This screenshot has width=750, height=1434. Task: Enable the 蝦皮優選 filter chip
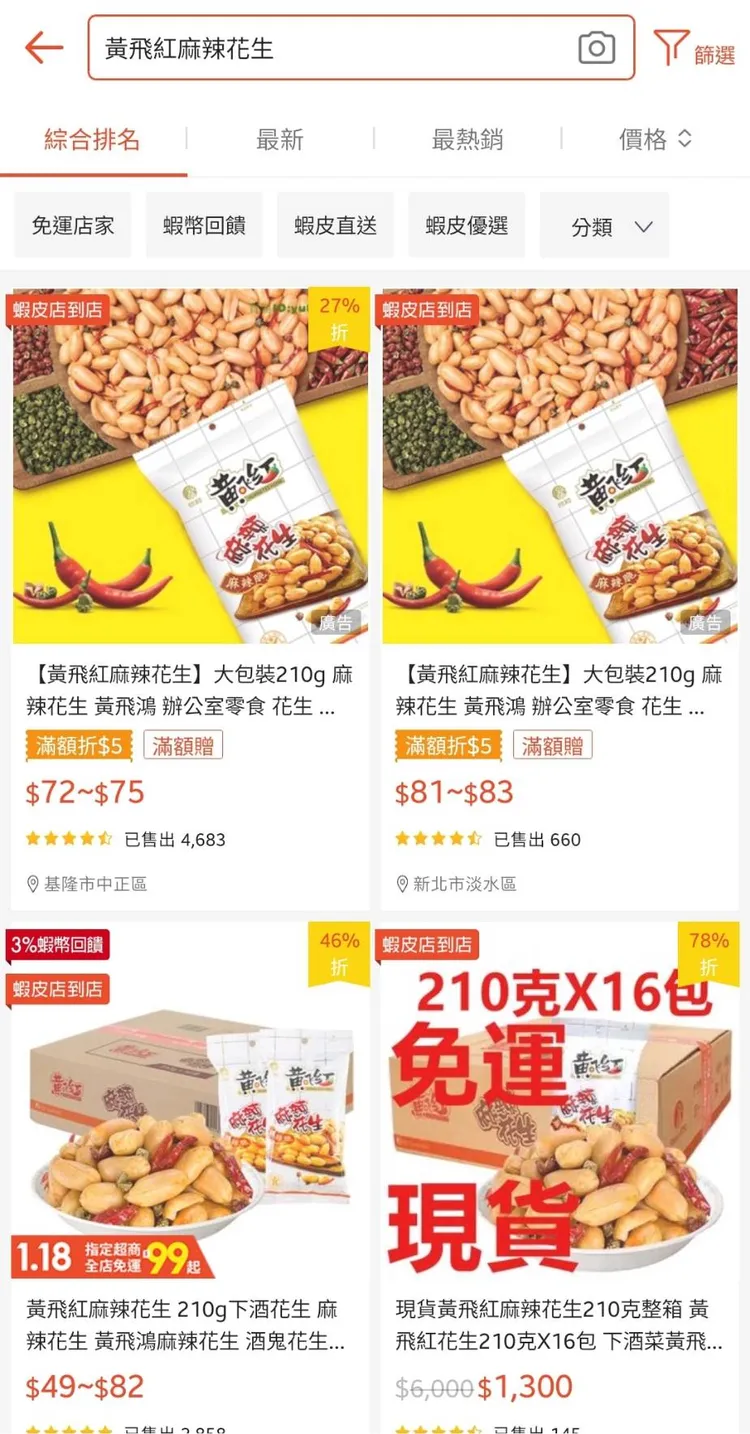466,225
